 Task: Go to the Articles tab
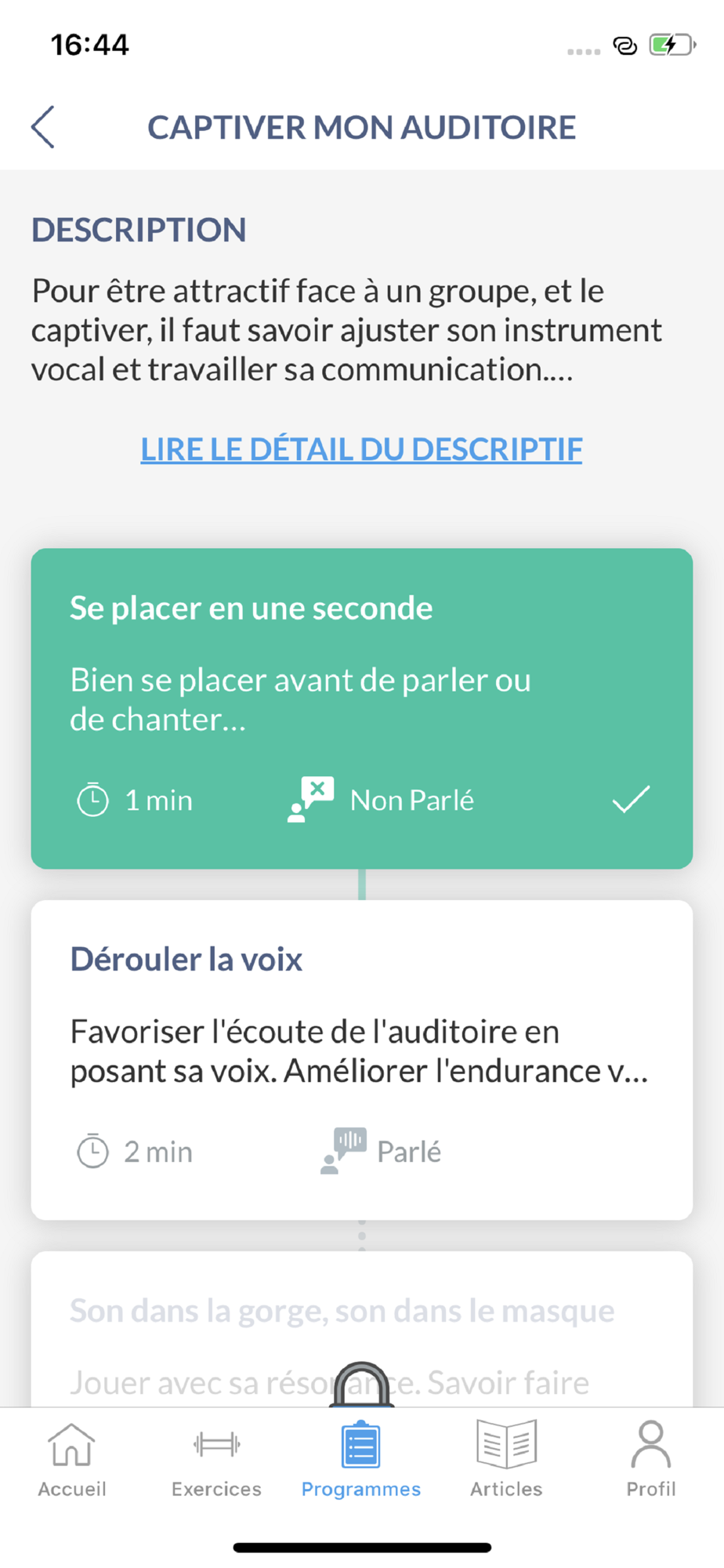pyautogui.click(x=506, y=1460)
